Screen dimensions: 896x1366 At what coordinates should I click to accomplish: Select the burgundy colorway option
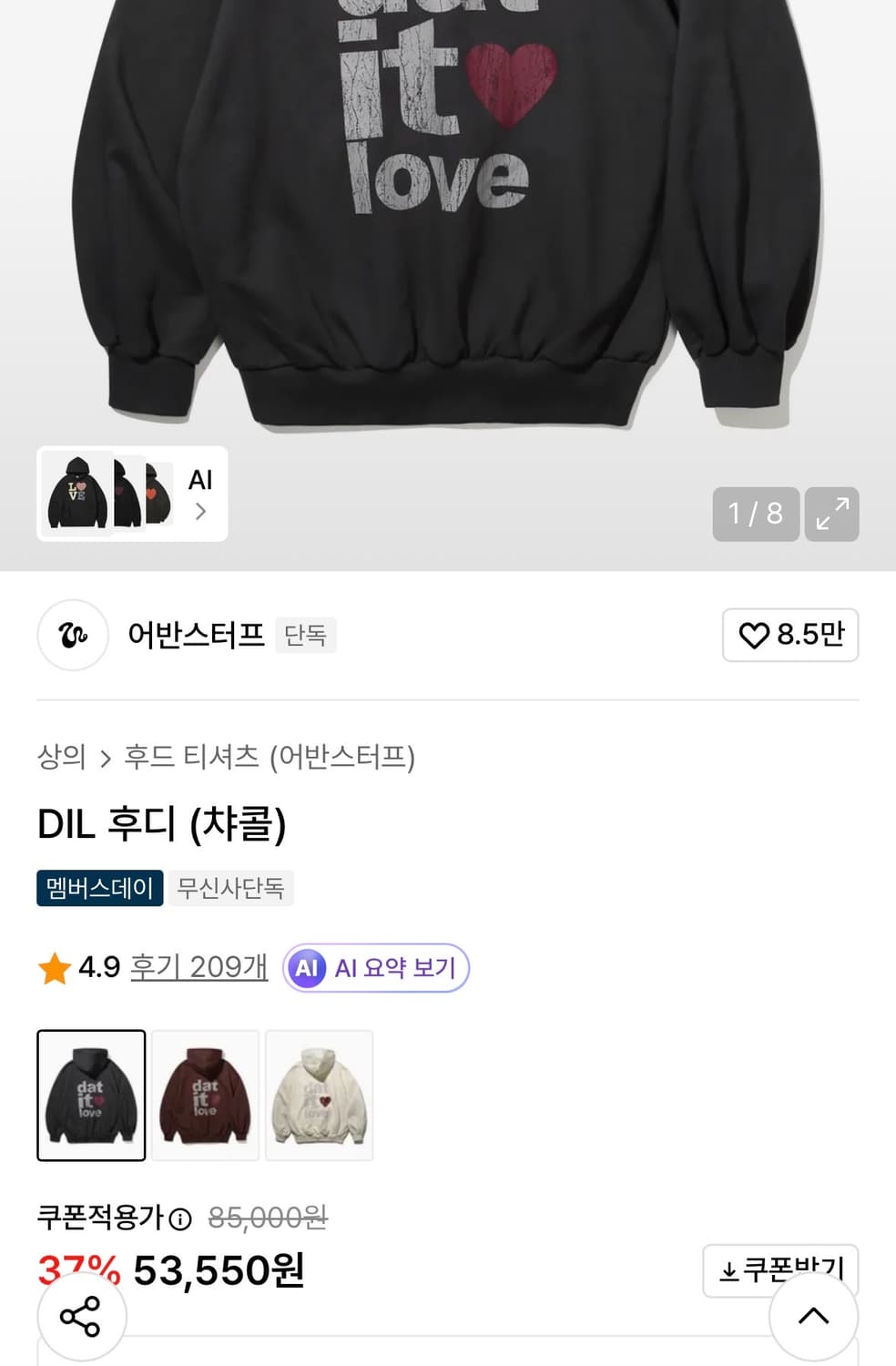(205, 1094)
